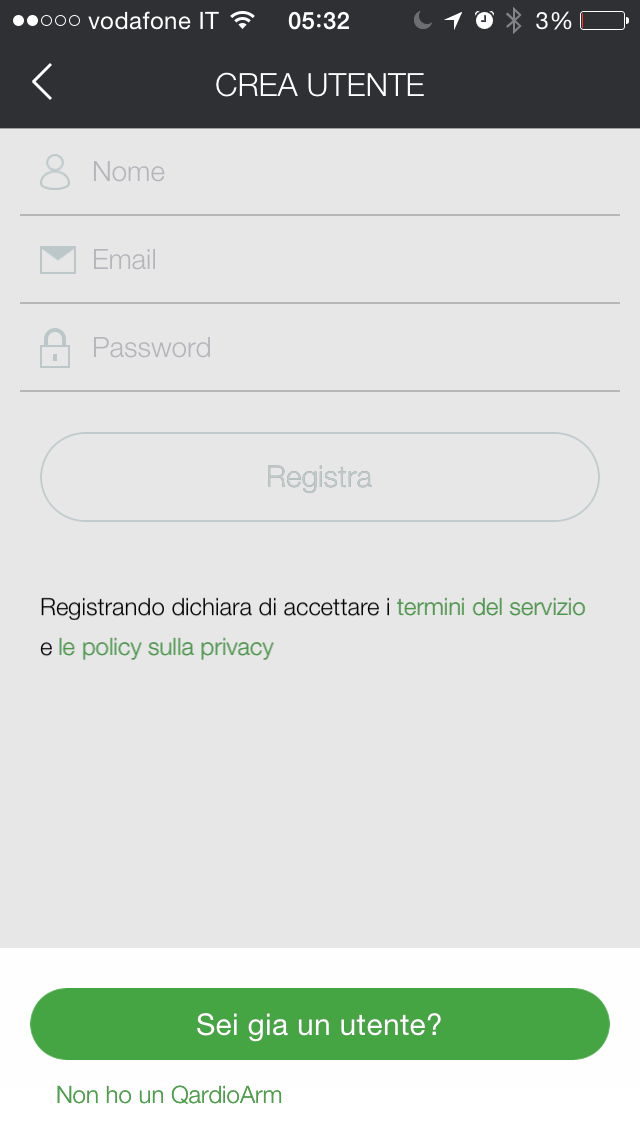Tap the Nome input field
This screenshot has width=640, height=1136.
[340, 172]
